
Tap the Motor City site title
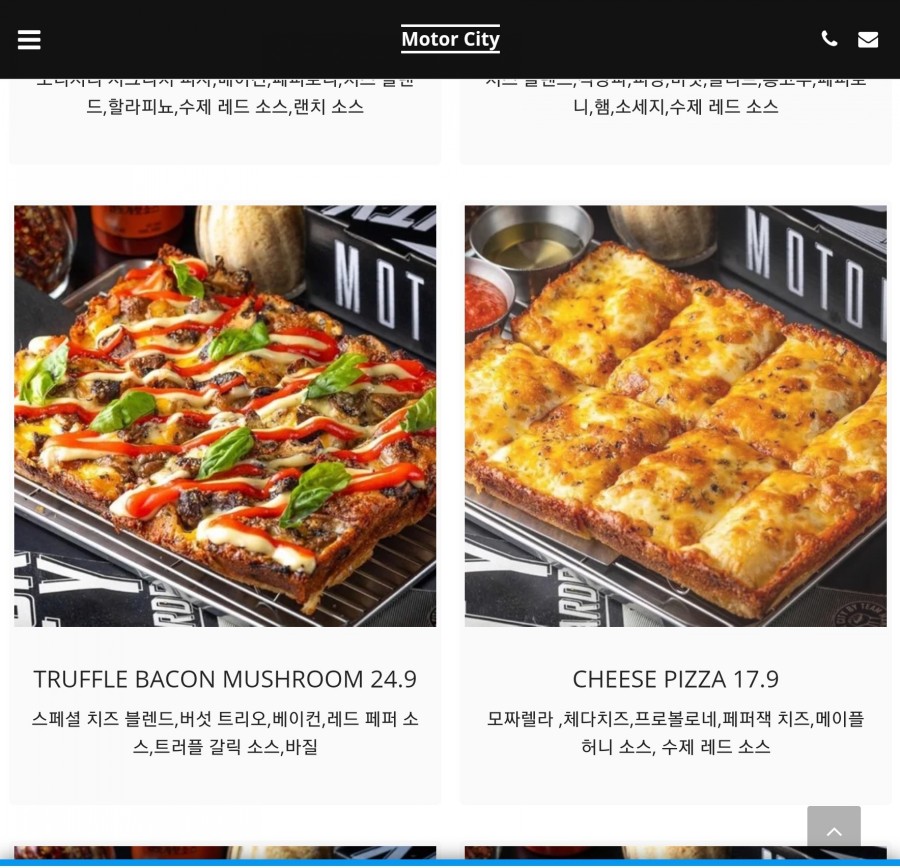(x=450, y=39)
